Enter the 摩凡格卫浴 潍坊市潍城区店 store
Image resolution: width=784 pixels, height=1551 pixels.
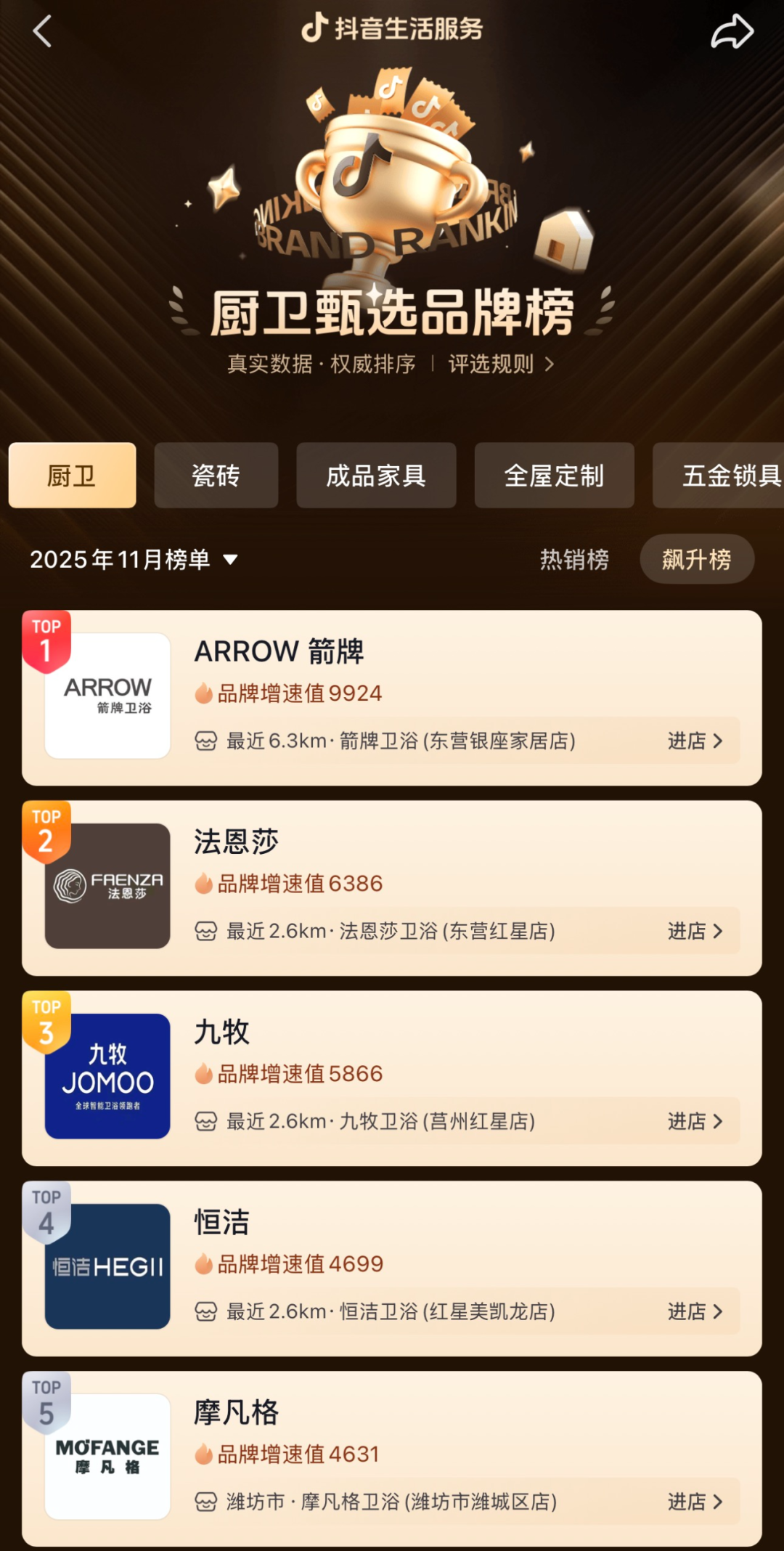pos(694,1502)
